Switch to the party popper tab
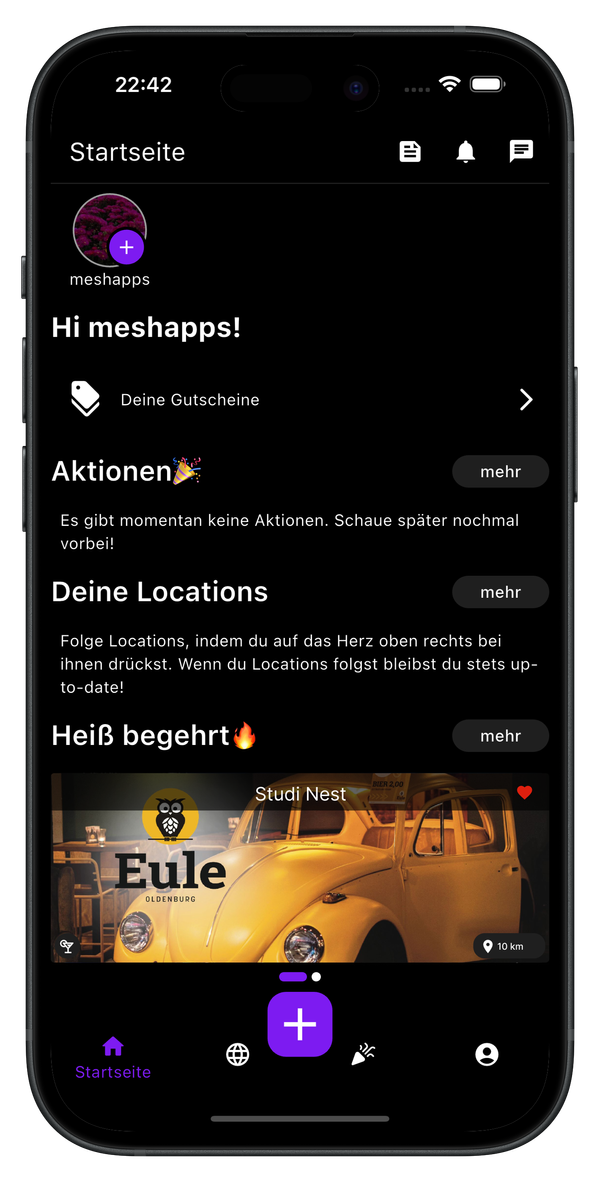This screenshot has height=1182, width=600. click(363, 1054)
